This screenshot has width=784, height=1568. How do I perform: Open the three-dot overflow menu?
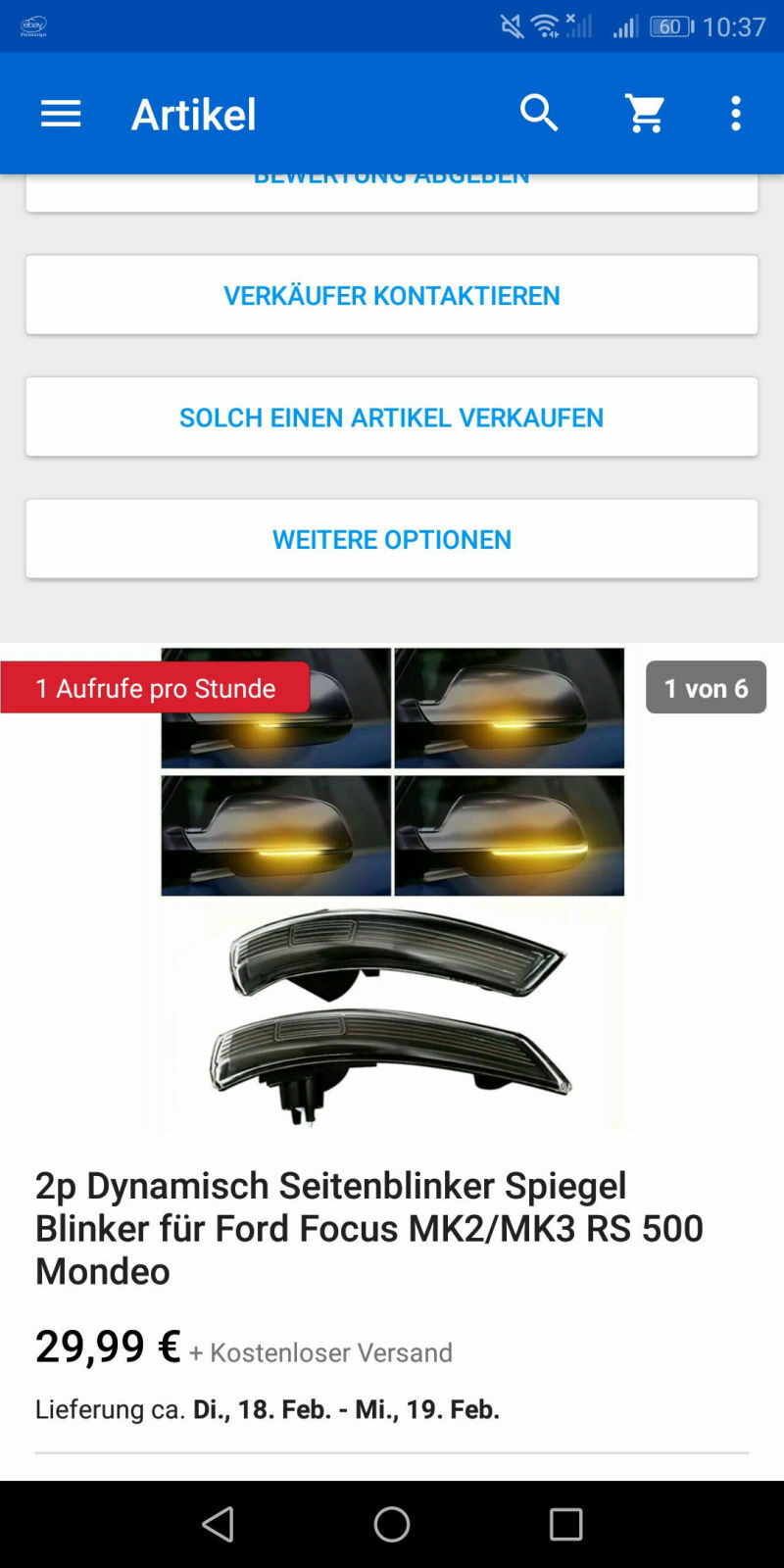pyautogui.click(x=735, y=113)
